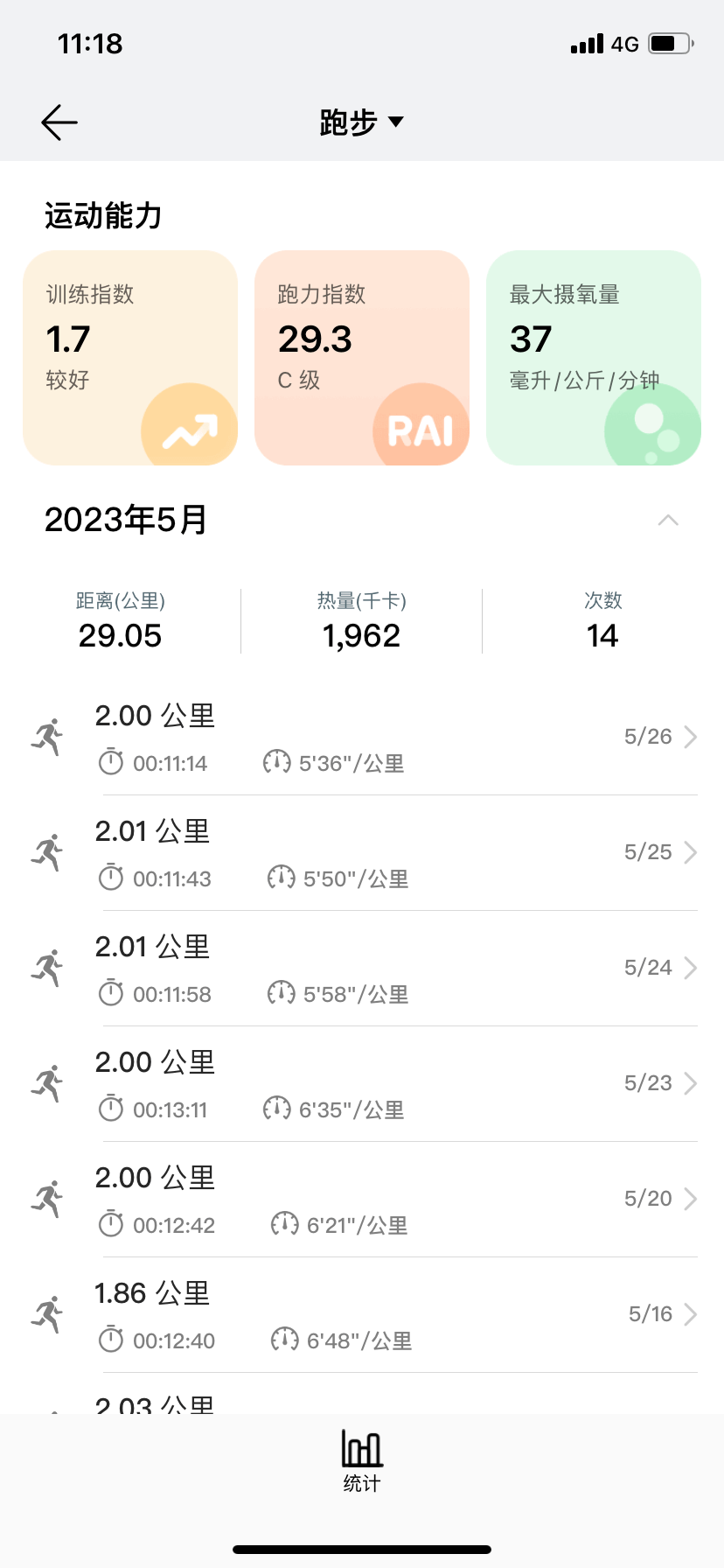Click the runner icon next to 5/26 record
This screenshot has width=724, height=1568.
pos(48,738)
